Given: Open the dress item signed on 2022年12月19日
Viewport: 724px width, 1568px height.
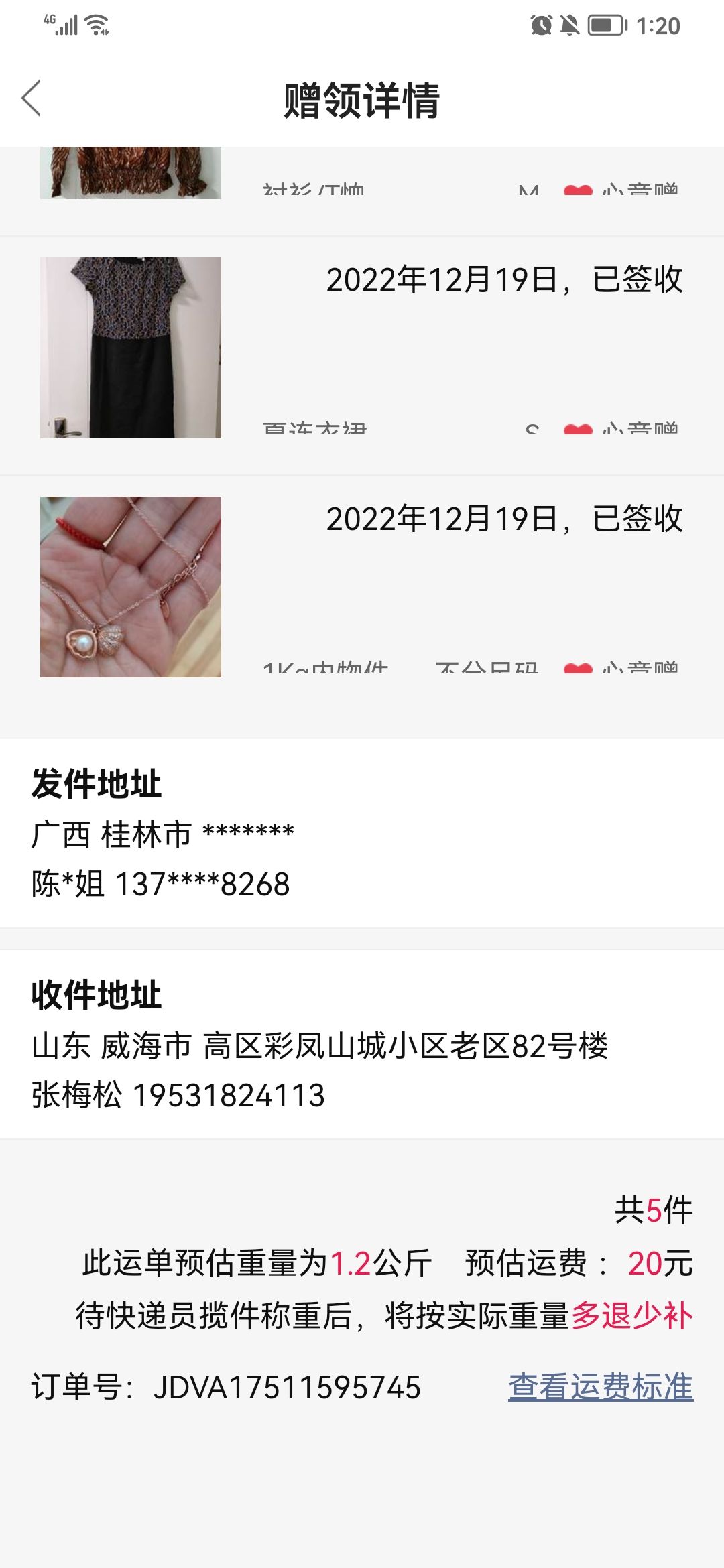Looking at the screenshot, I should (x=362, y=356).
